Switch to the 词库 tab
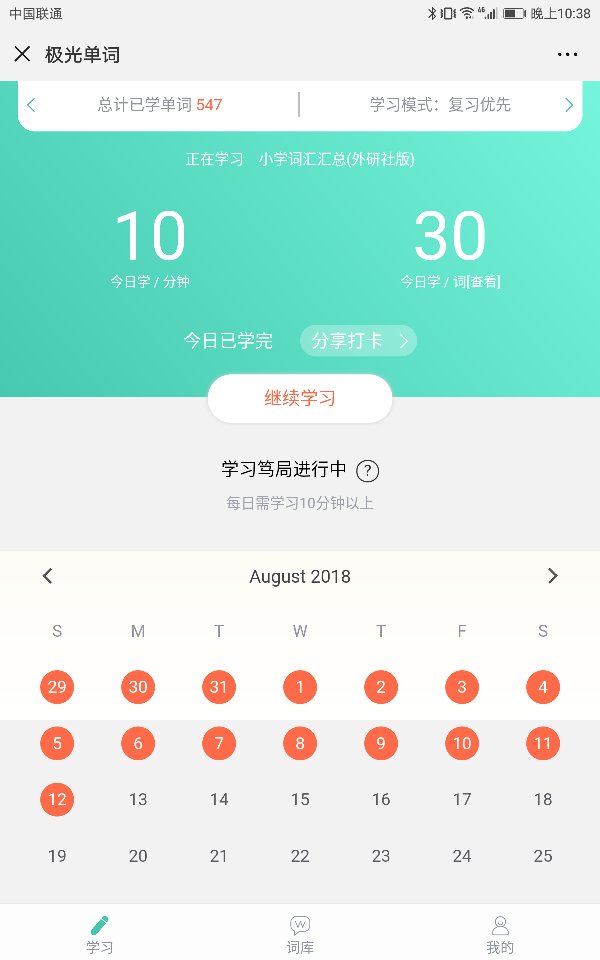Screen dimensions: 600x960 (300, 935)
